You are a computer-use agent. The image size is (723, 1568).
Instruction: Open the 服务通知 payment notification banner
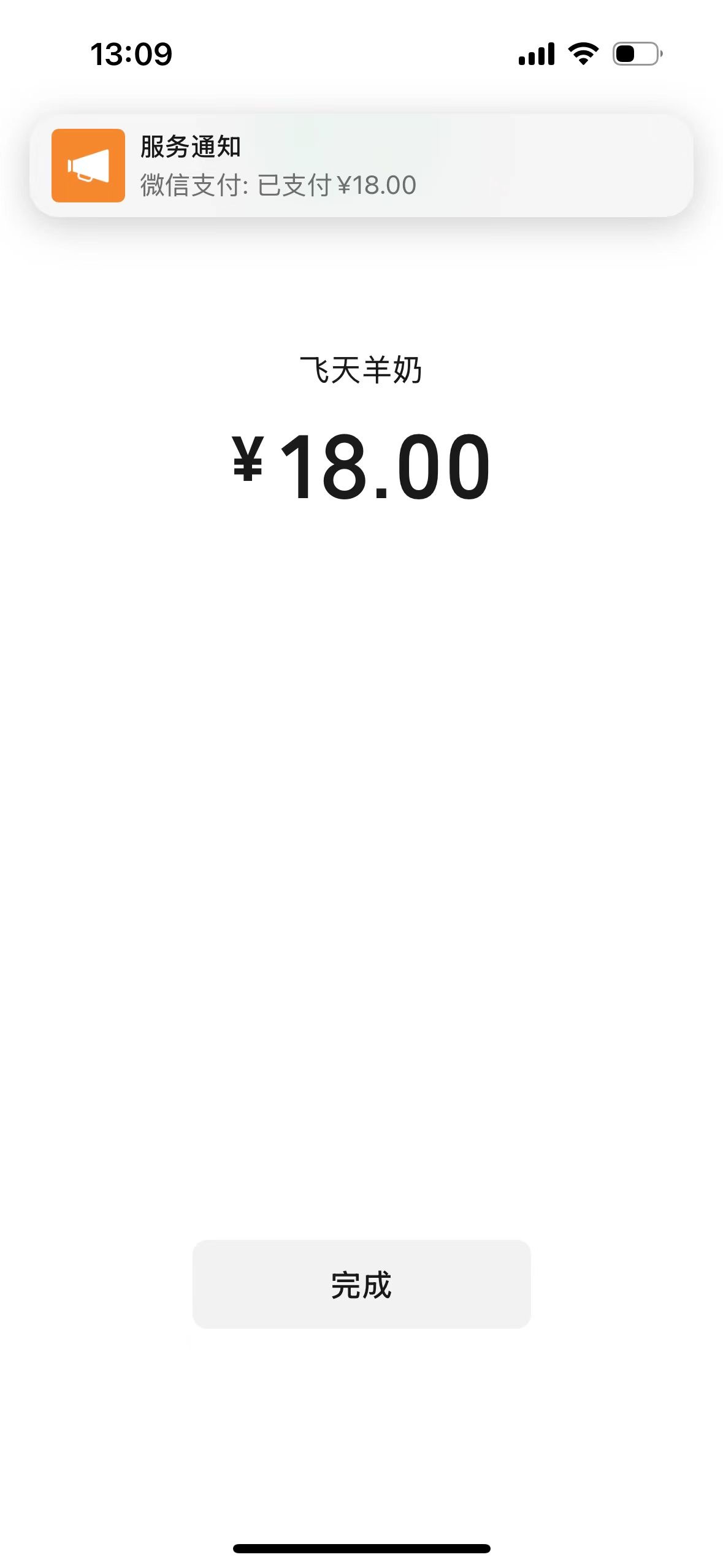click(361, 166)
